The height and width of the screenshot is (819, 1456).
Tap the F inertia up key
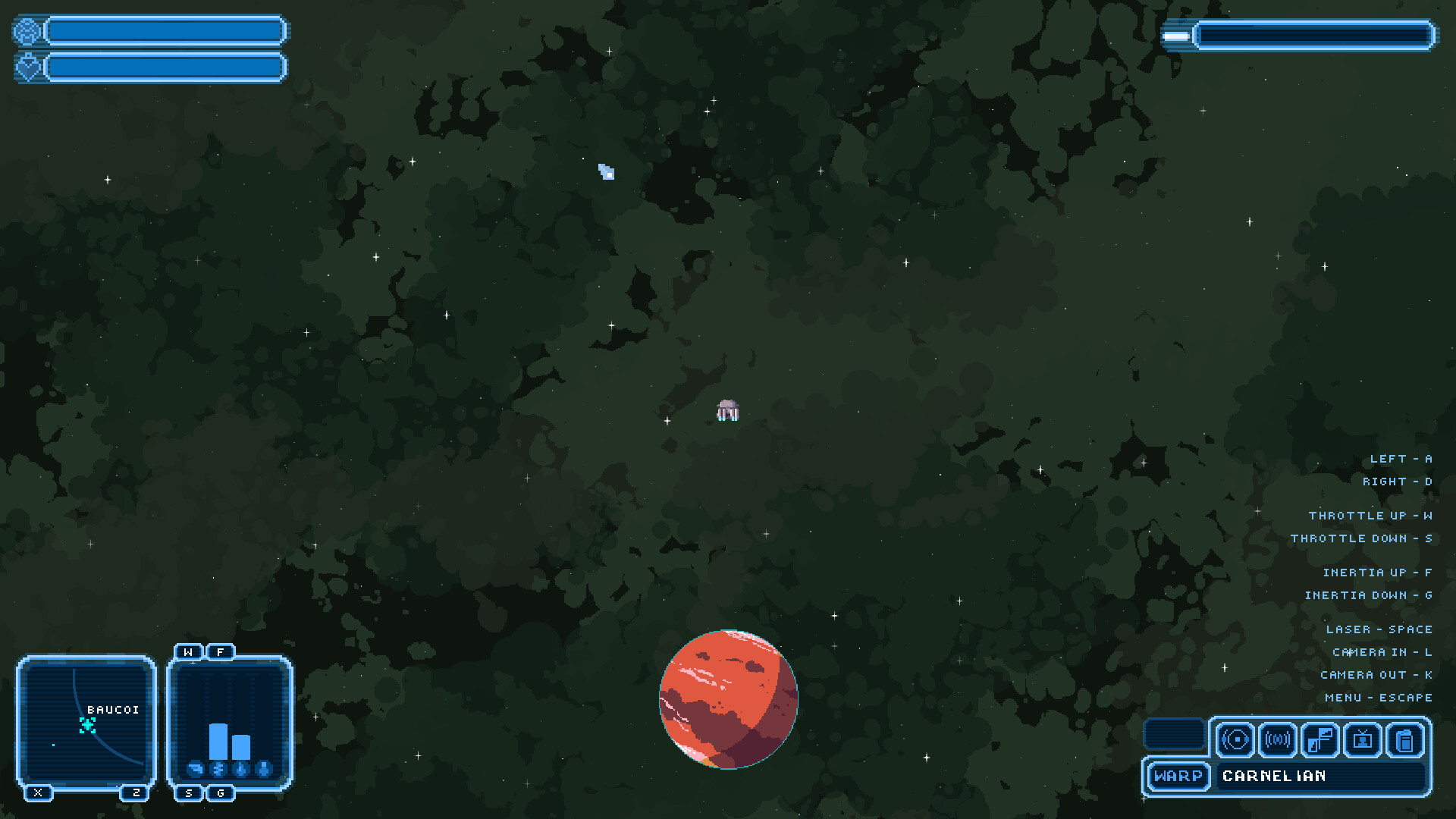(221, 651)
